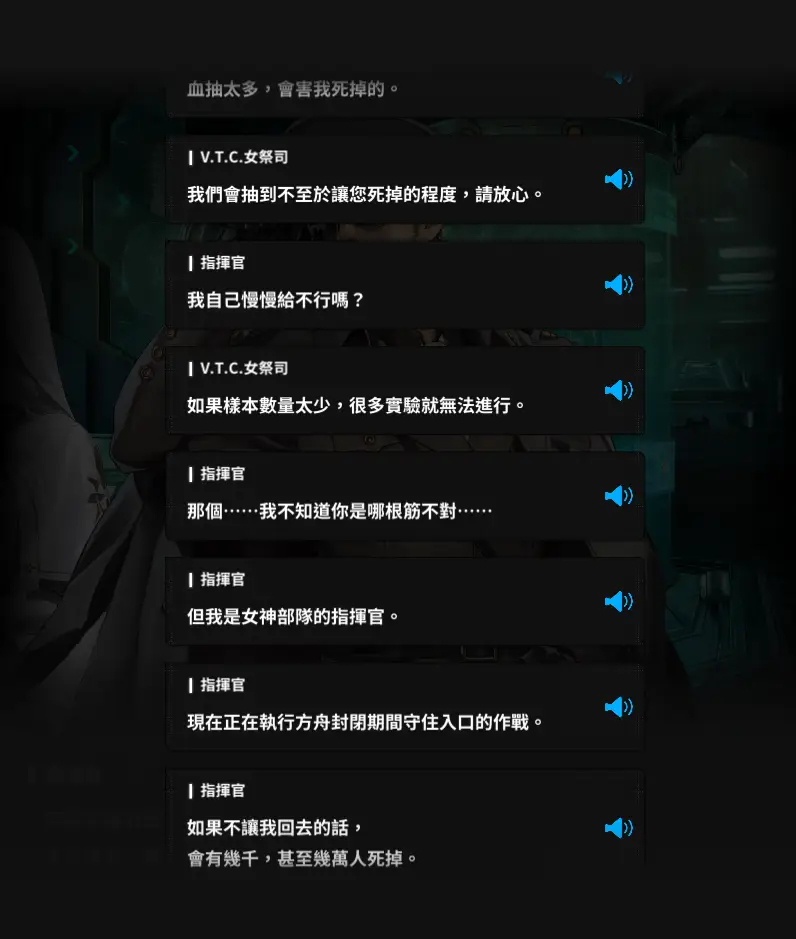Play the line "現在正在執行方舟封閉期間" aloud
This screenshot has width=796, height=939.
(x=618, y=708)
